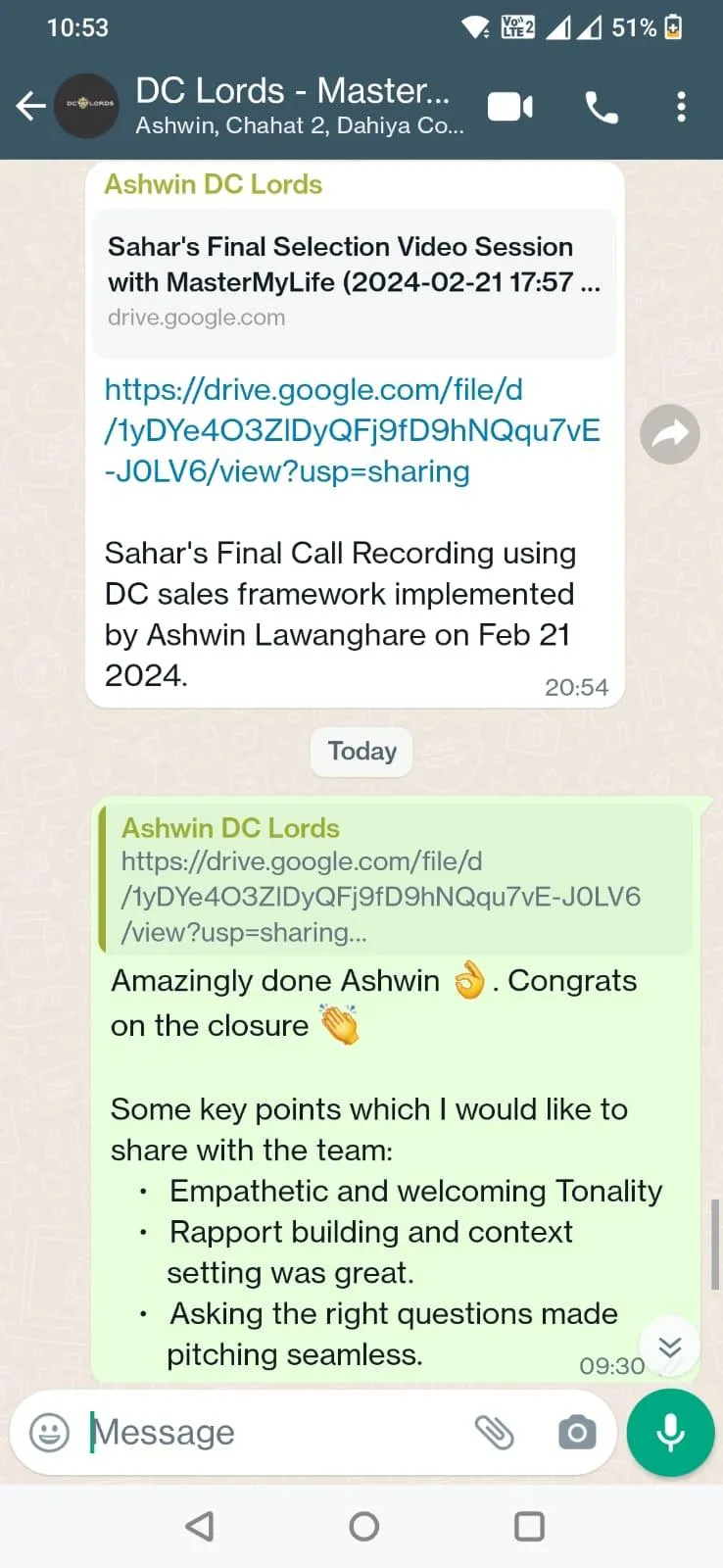Jump to the quoted Ashwin DC Lords message
This screenshot has width=723, height=1568.
tap(396, 879)
